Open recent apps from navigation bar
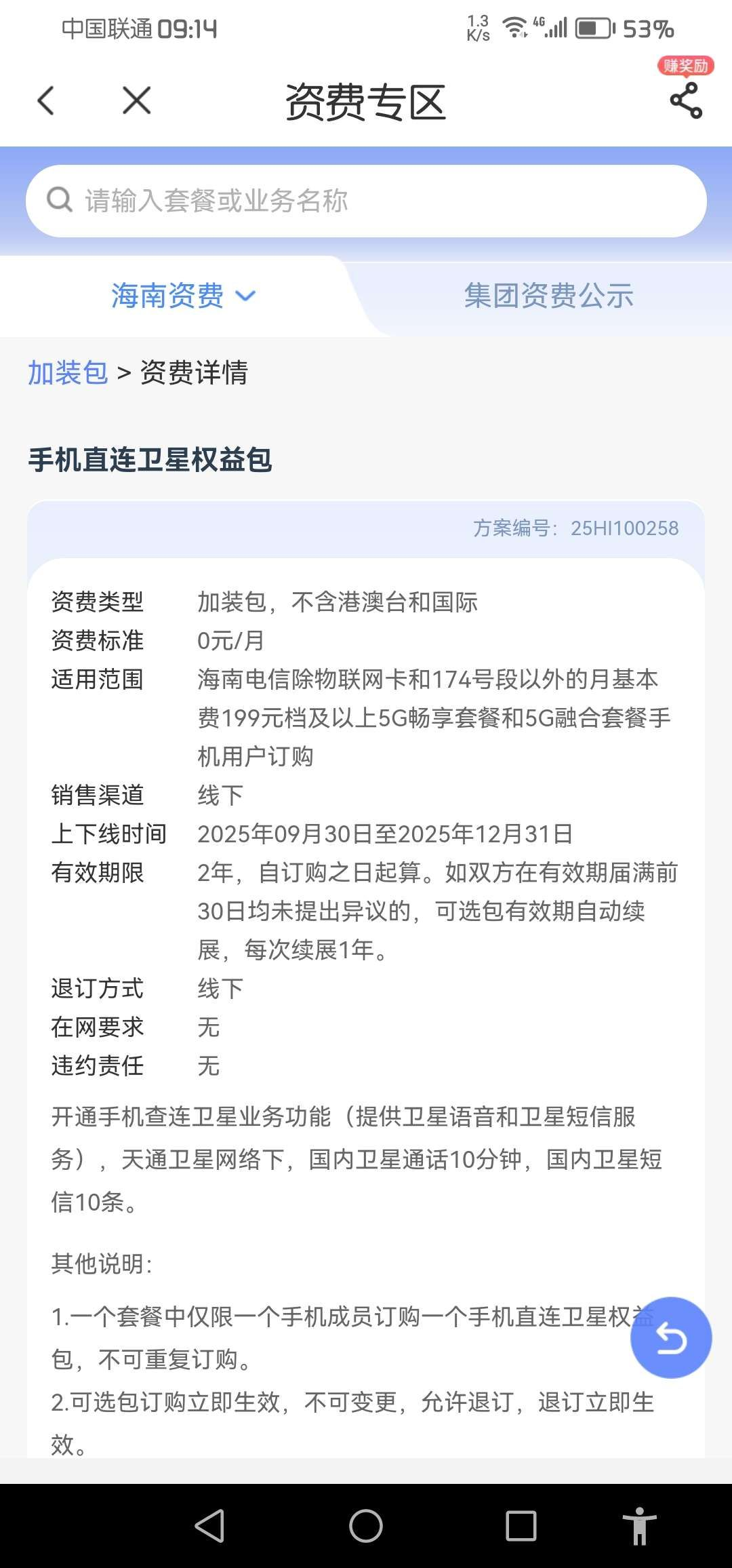732x1568 pixels. pos(521,1526)
